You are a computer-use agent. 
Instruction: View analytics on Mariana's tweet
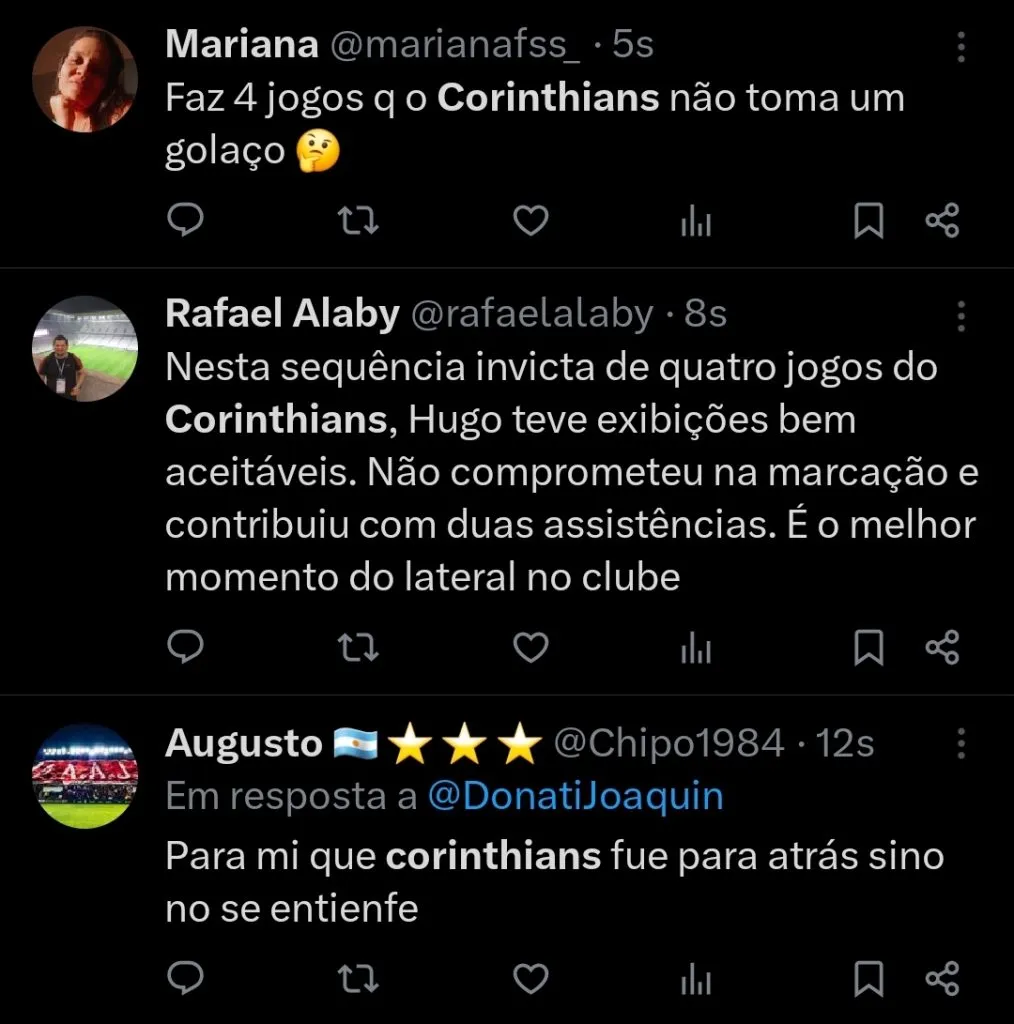point(695,221)
